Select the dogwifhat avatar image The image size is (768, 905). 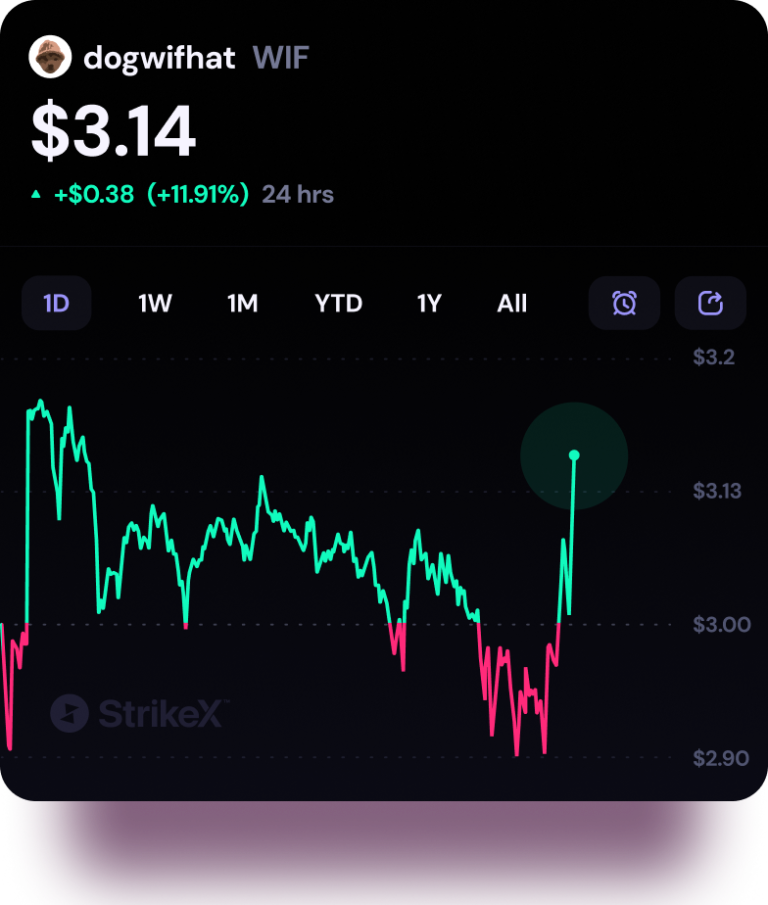coord(50,57)
